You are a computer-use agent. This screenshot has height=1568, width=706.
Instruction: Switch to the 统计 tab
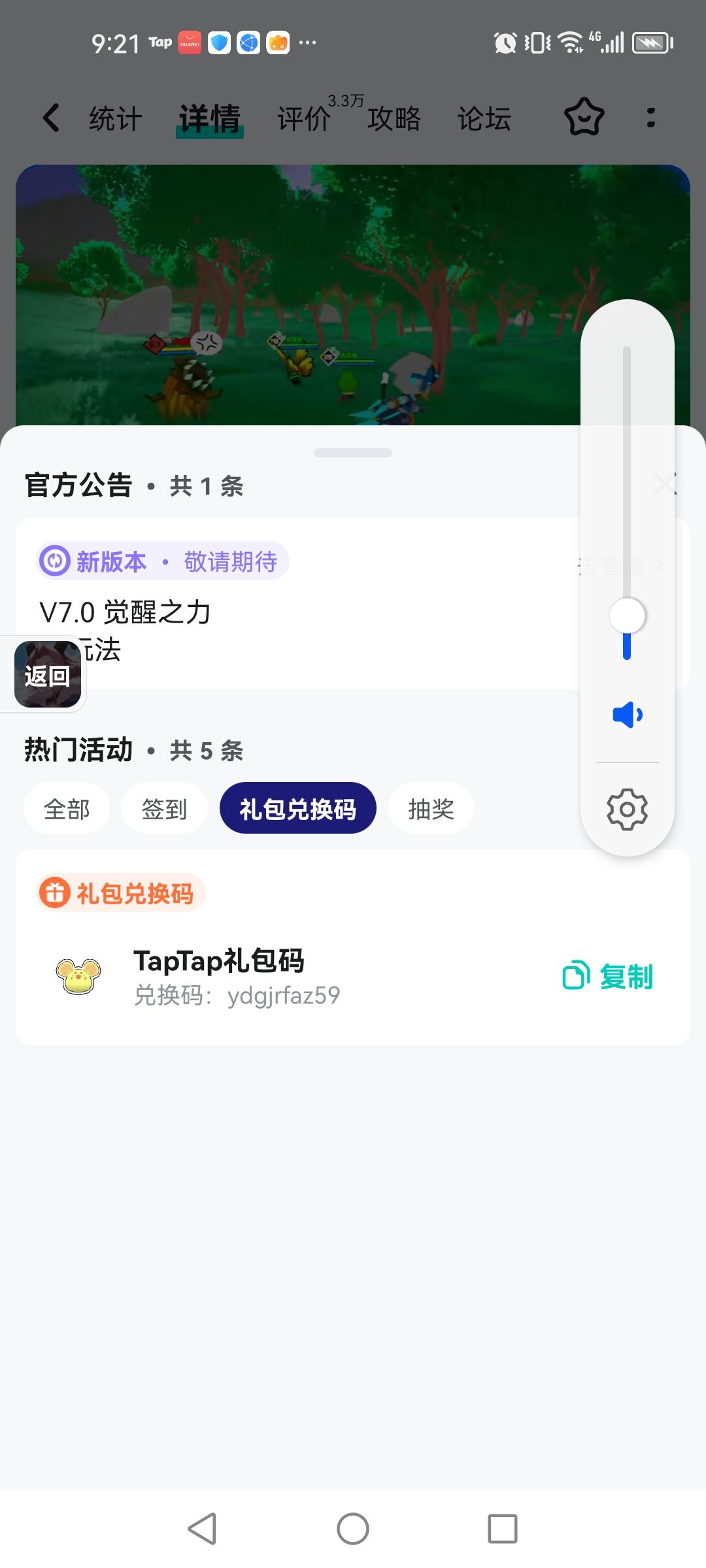[115, 119]
